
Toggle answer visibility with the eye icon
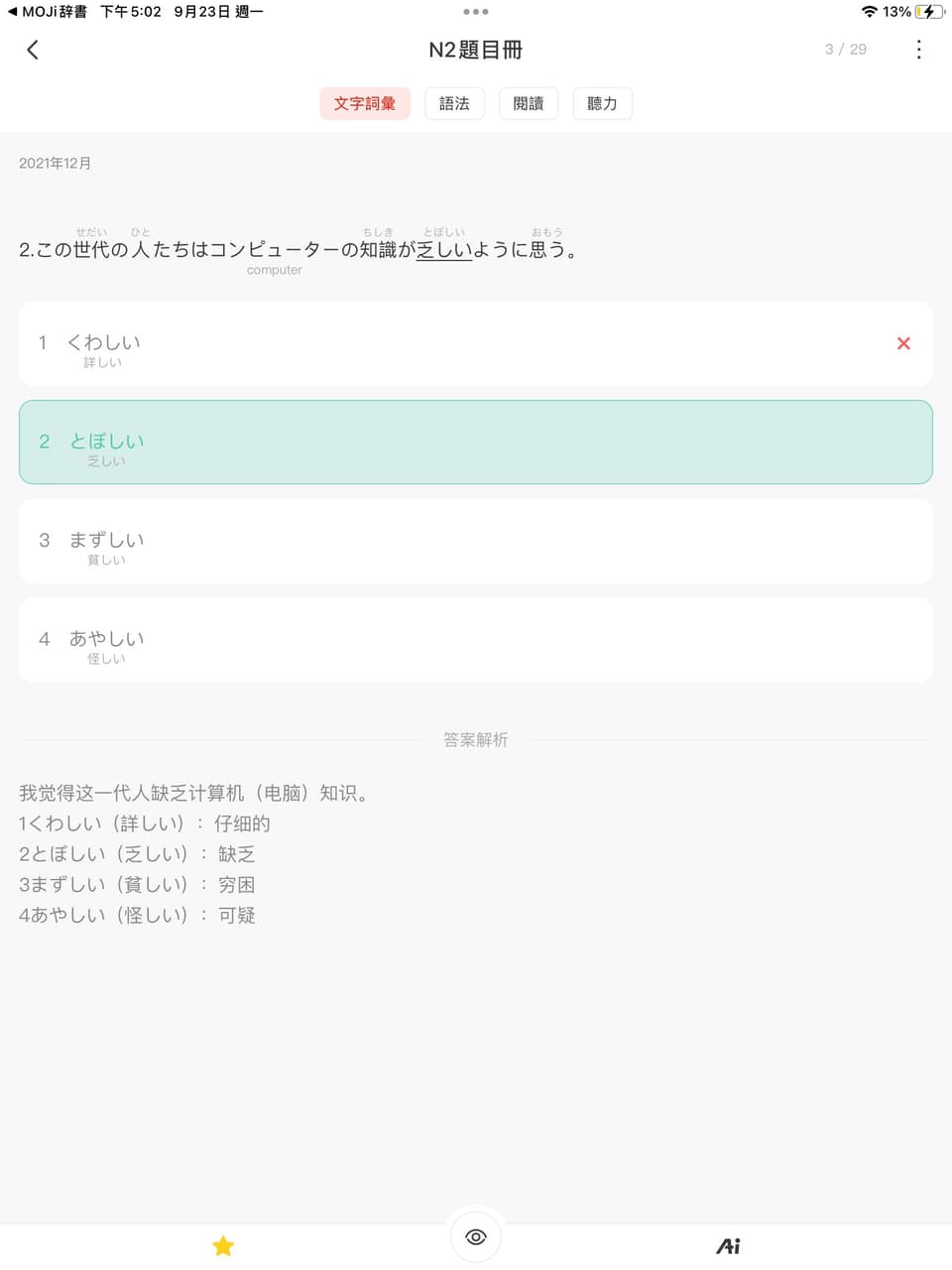click(475, 1236)
